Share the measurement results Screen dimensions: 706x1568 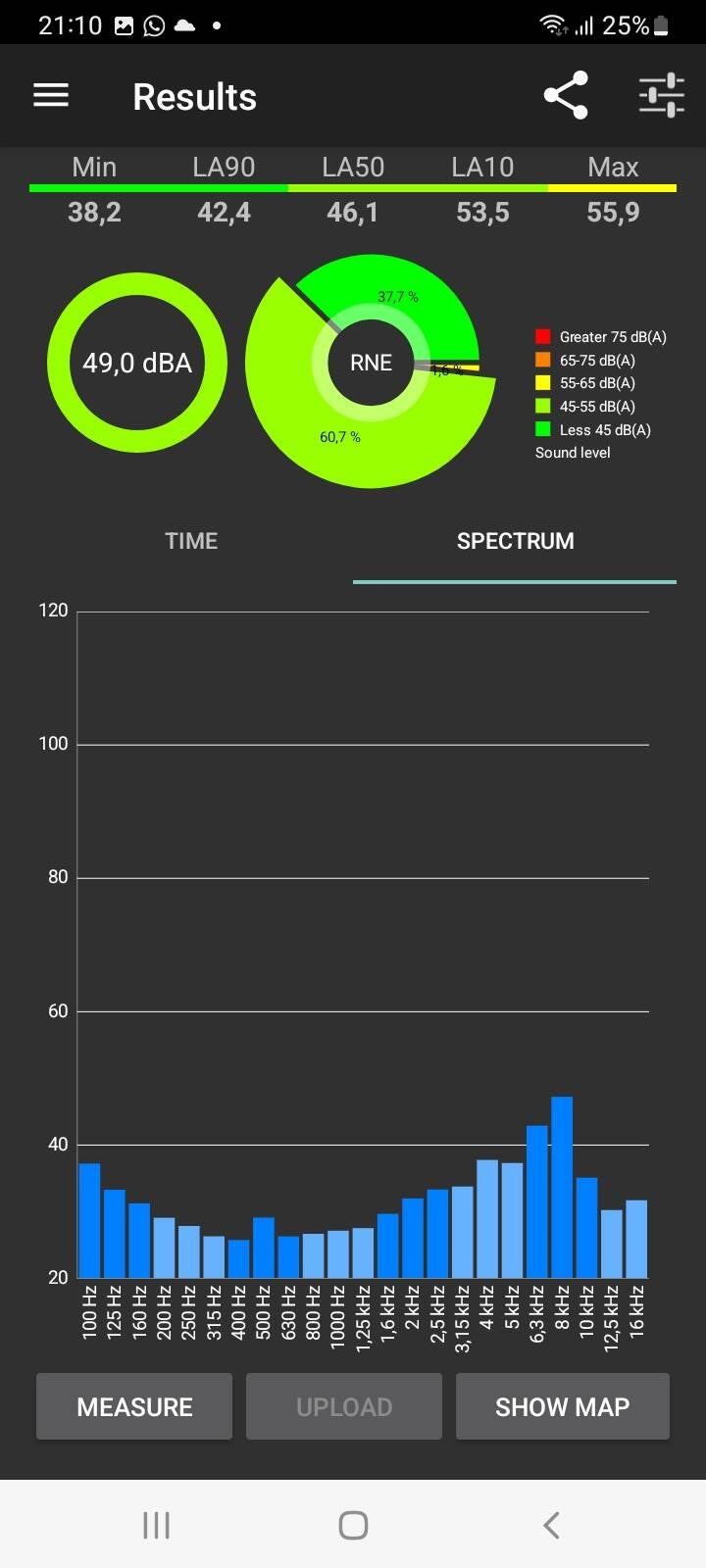pyautogui.click(x=566, y=95)
